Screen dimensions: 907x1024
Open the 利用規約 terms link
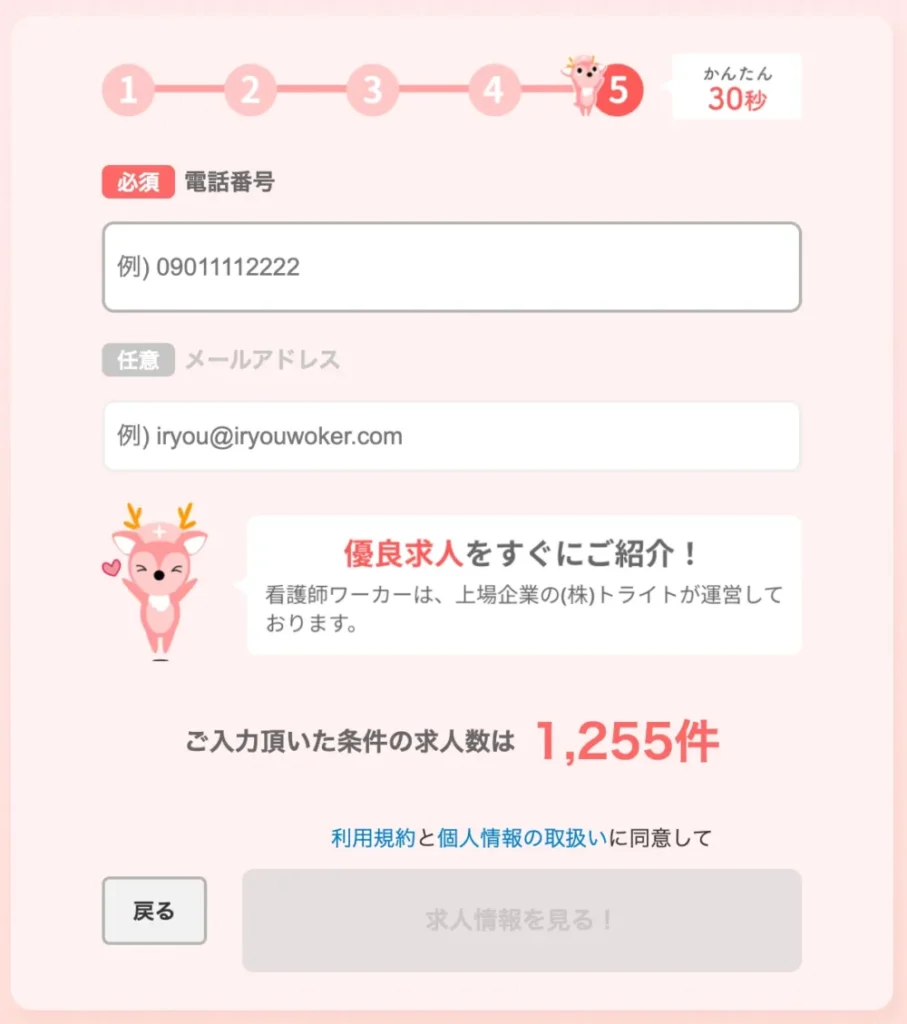coord(372,839)
